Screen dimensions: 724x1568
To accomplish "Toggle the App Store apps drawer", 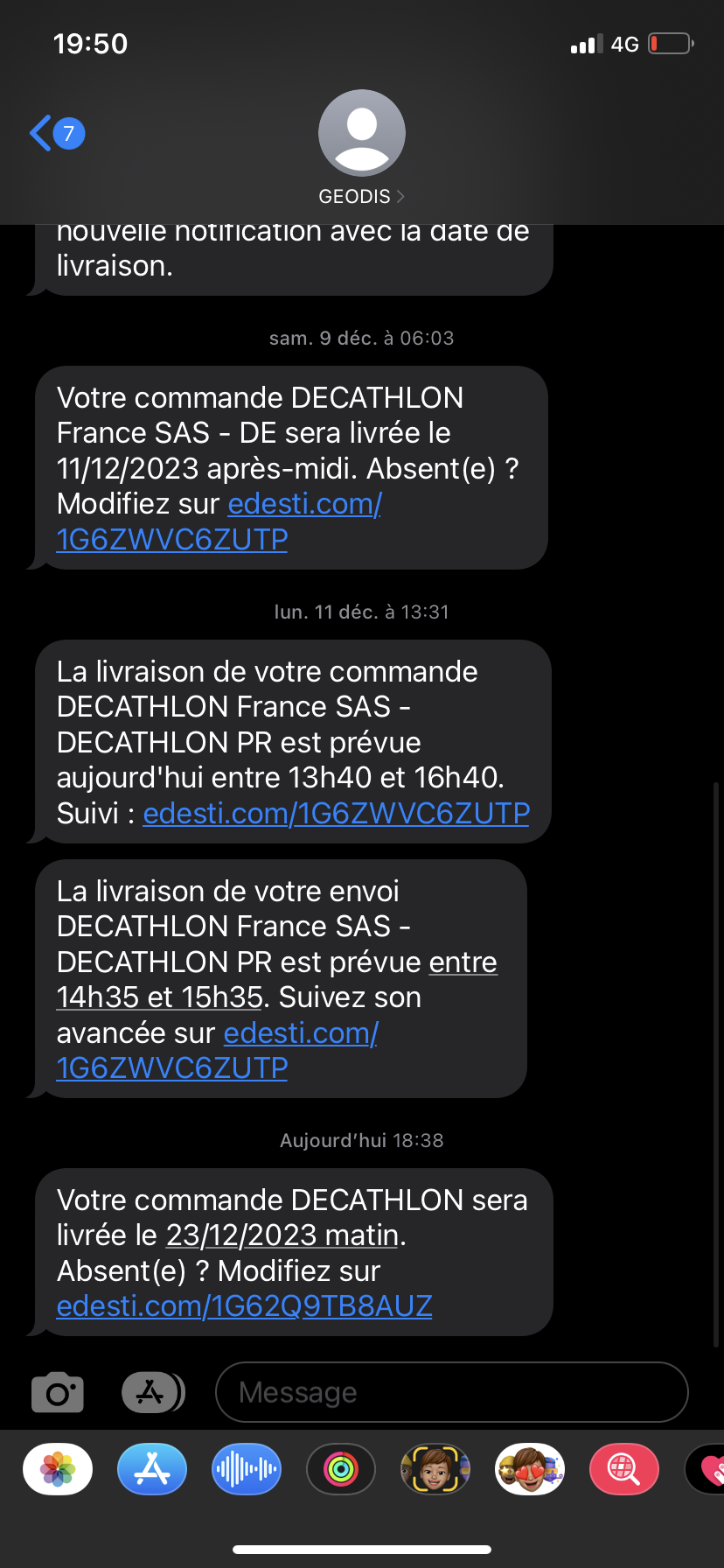I will [152, 1392].
